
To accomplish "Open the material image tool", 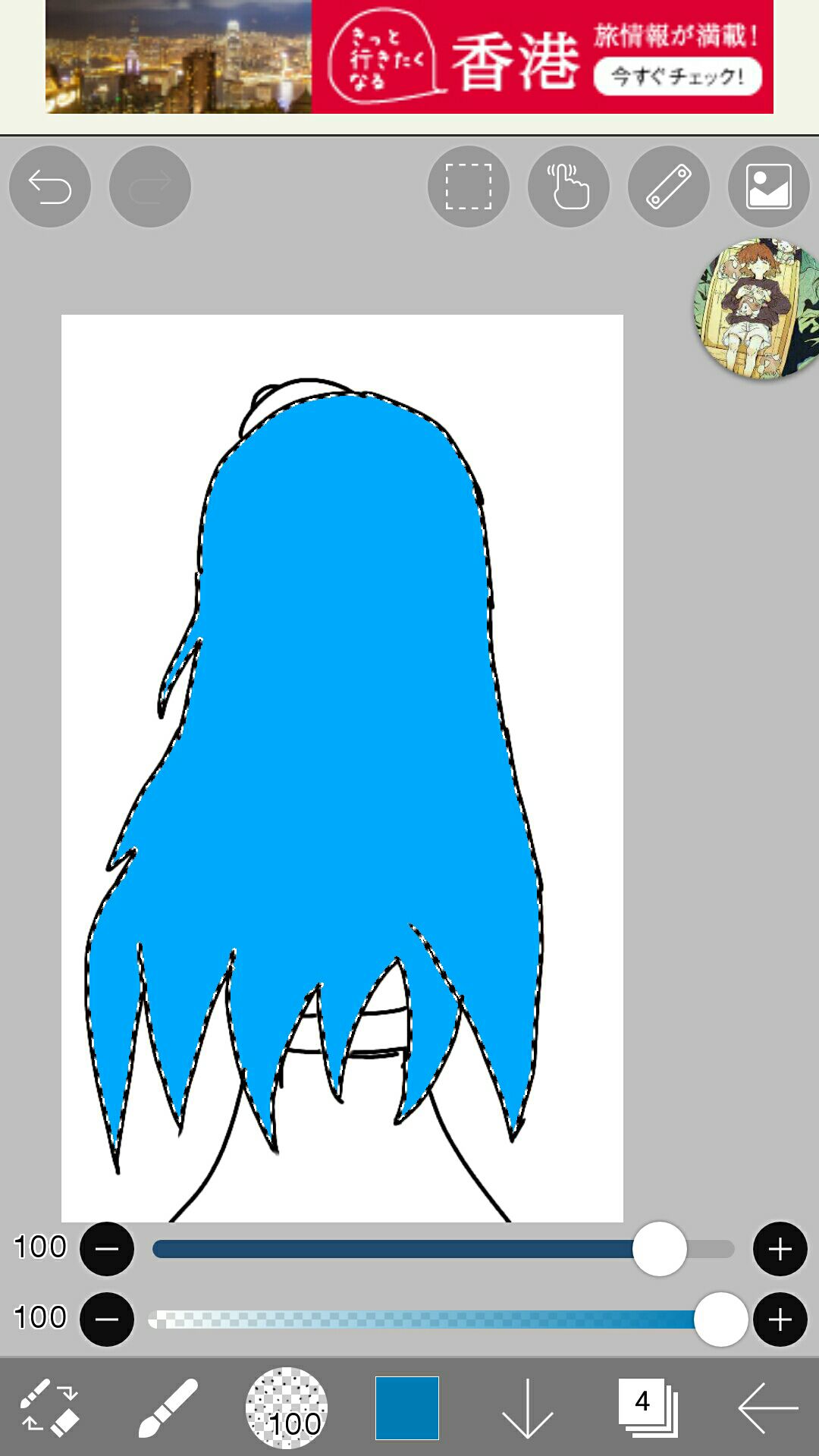I will pyautogui.click(x=769, y=187).
